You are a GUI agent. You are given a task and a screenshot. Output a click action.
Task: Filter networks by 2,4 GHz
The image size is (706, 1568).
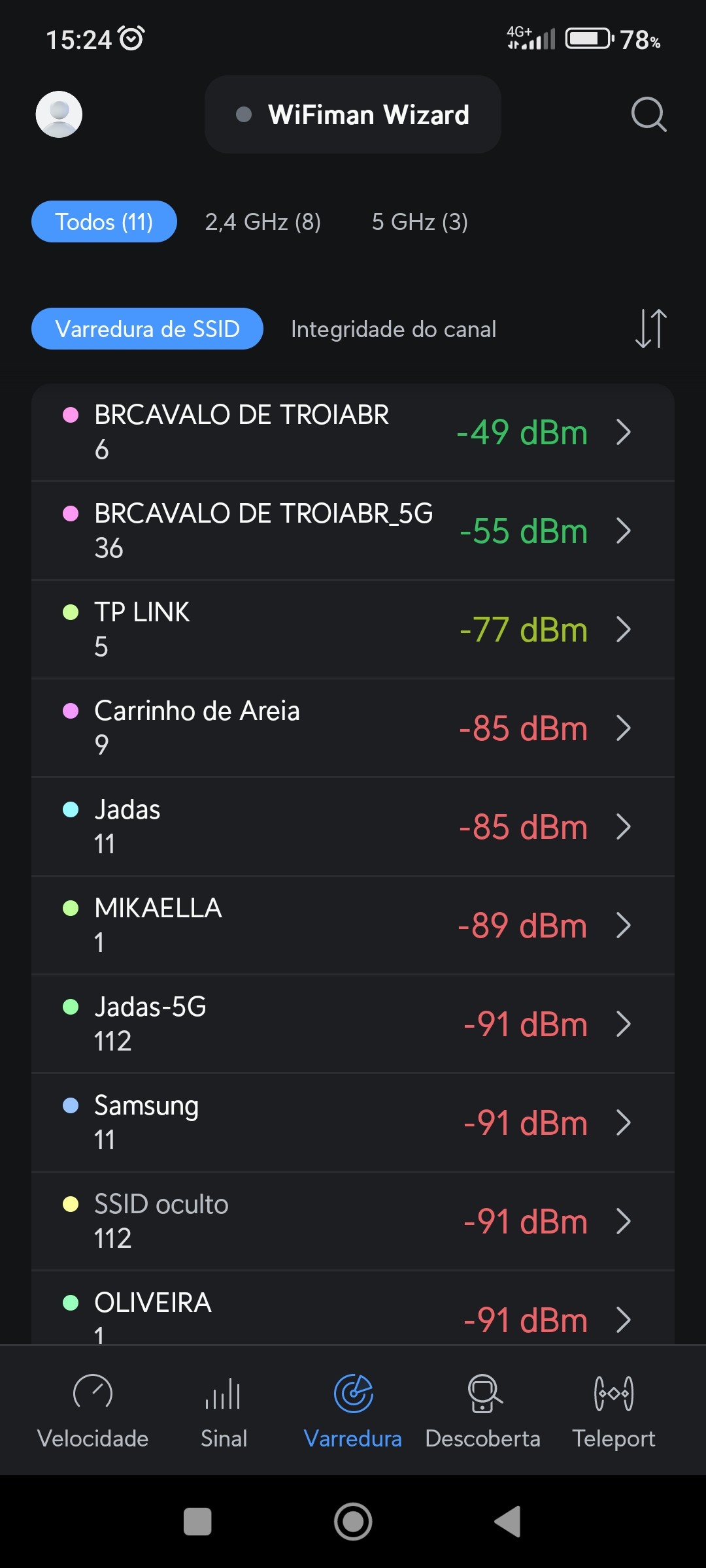263,222
